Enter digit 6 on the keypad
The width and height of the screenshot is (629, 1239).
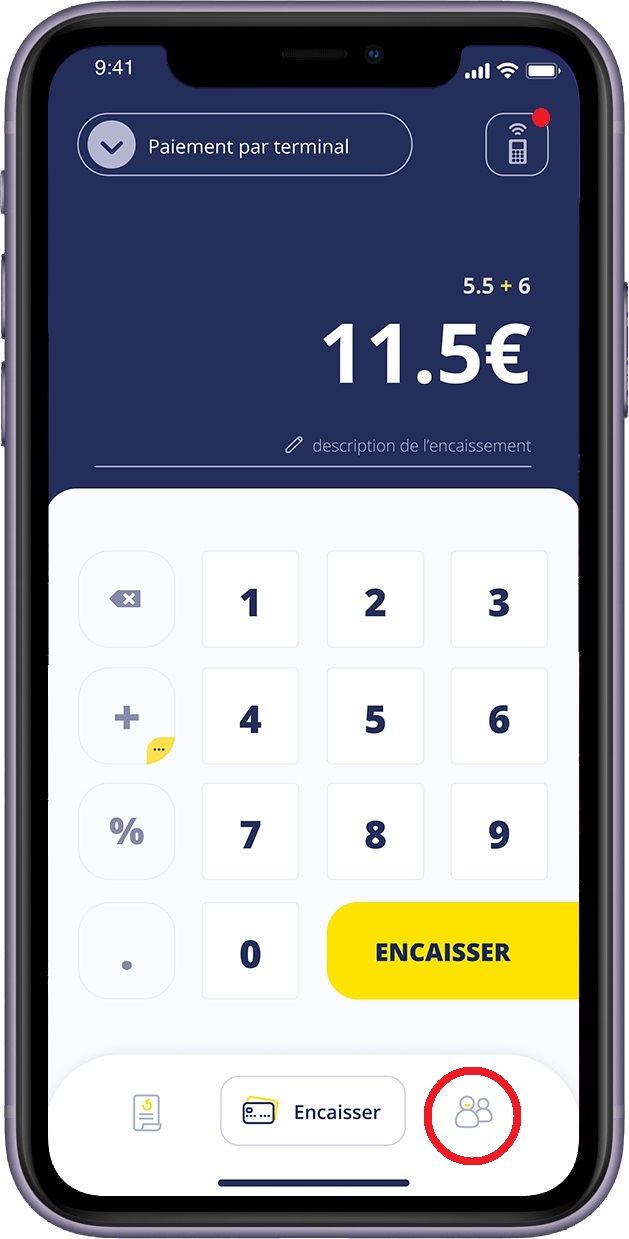click(x=499, y=717)
